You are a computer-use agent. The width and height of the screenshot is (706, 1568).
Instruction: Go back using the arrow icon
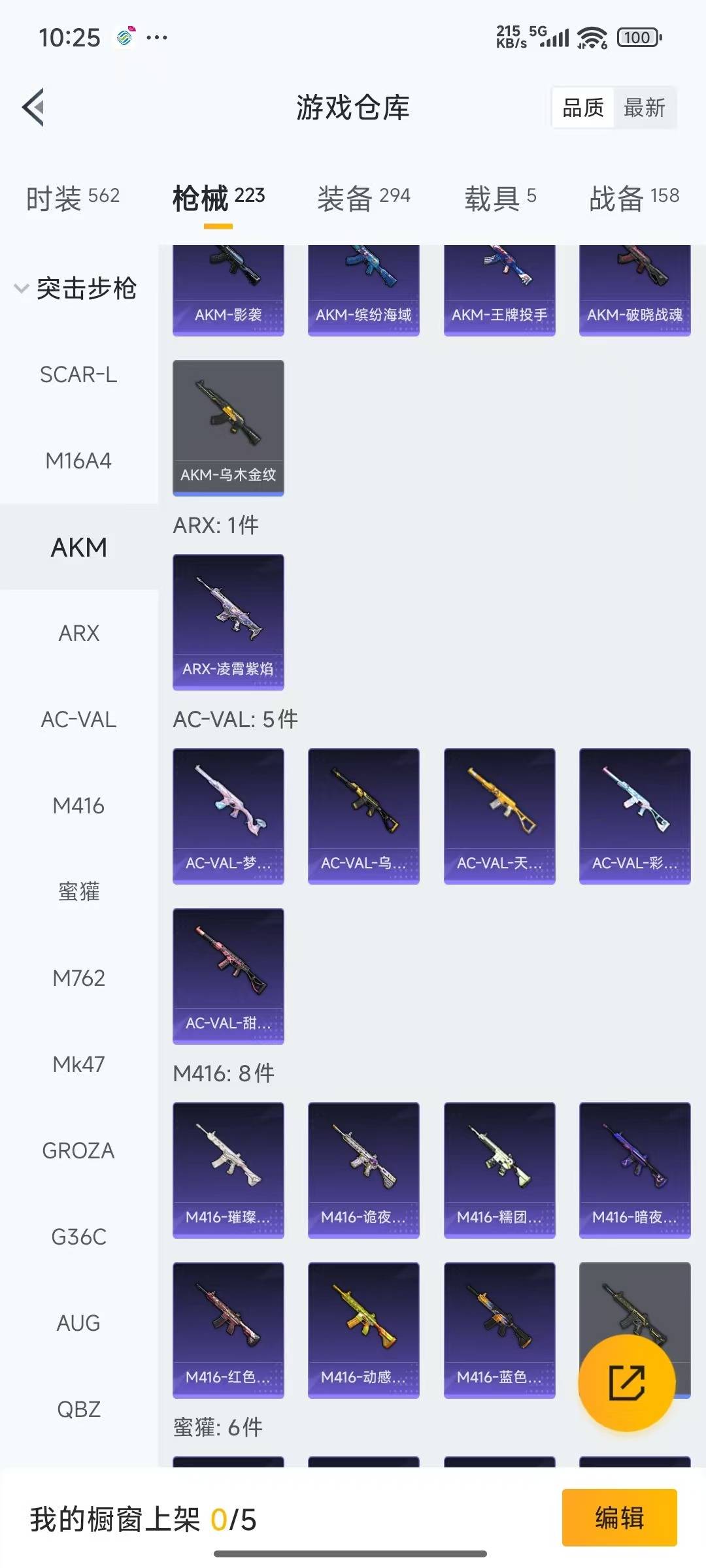[33, 107]
